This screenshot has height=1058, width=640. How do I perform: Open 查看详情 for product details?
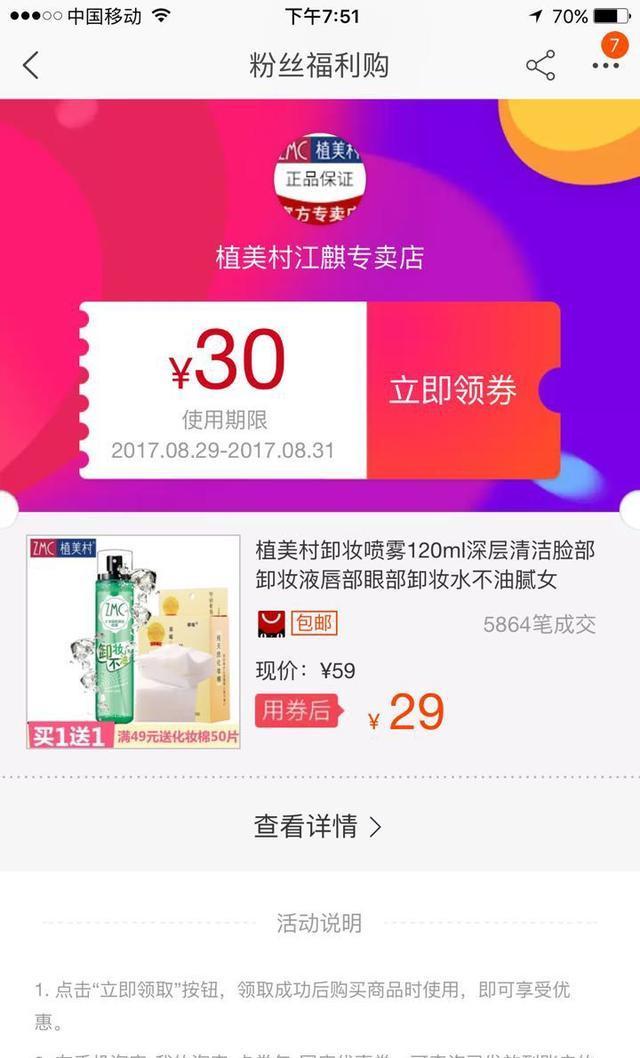click(318, 827)
